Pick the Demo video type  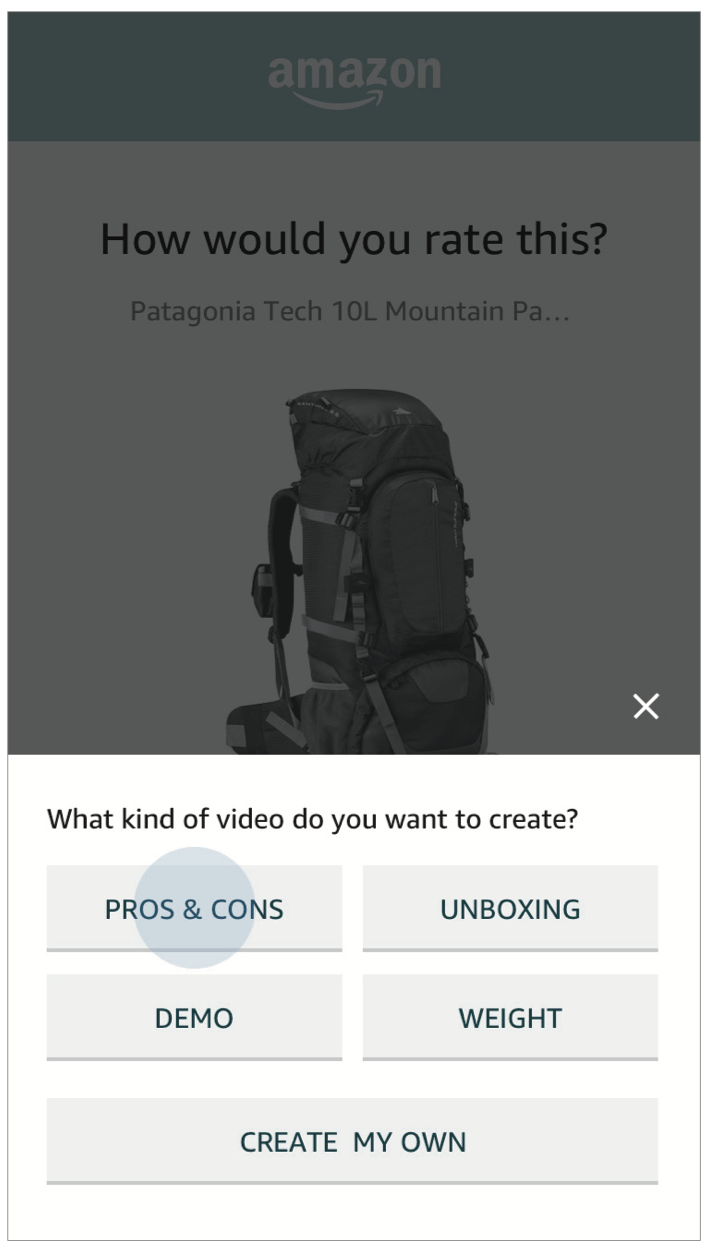(x=194, y=1017)
